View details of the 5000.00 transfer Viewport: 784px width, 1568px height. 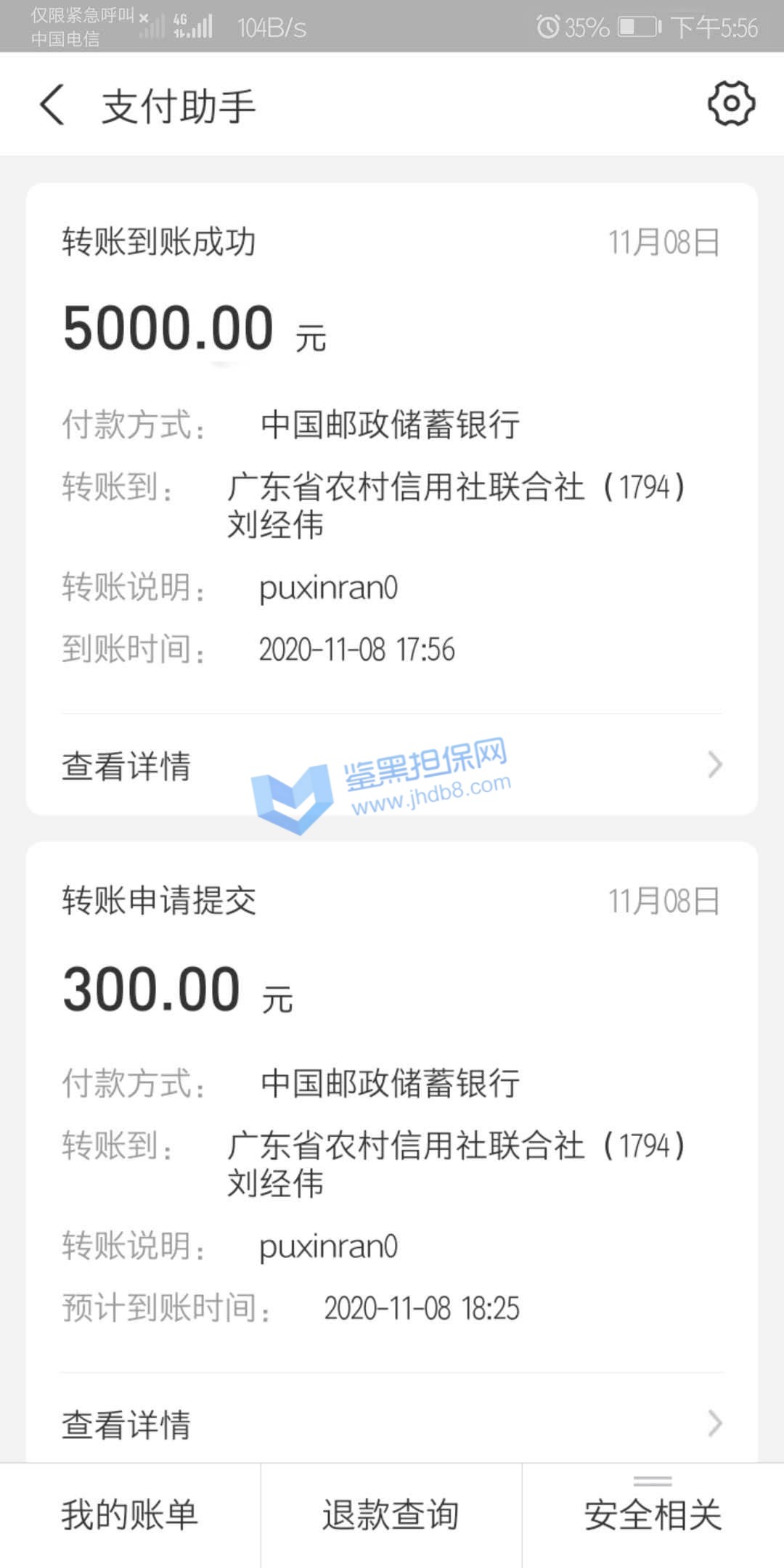(392, 765)
